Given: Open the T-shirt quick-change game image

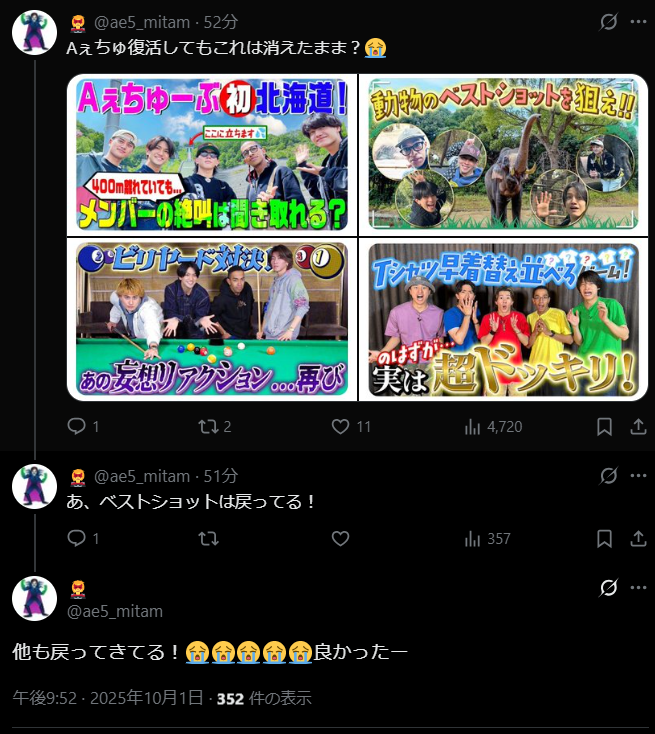Looking at the screenshot, I should [503, 319].
